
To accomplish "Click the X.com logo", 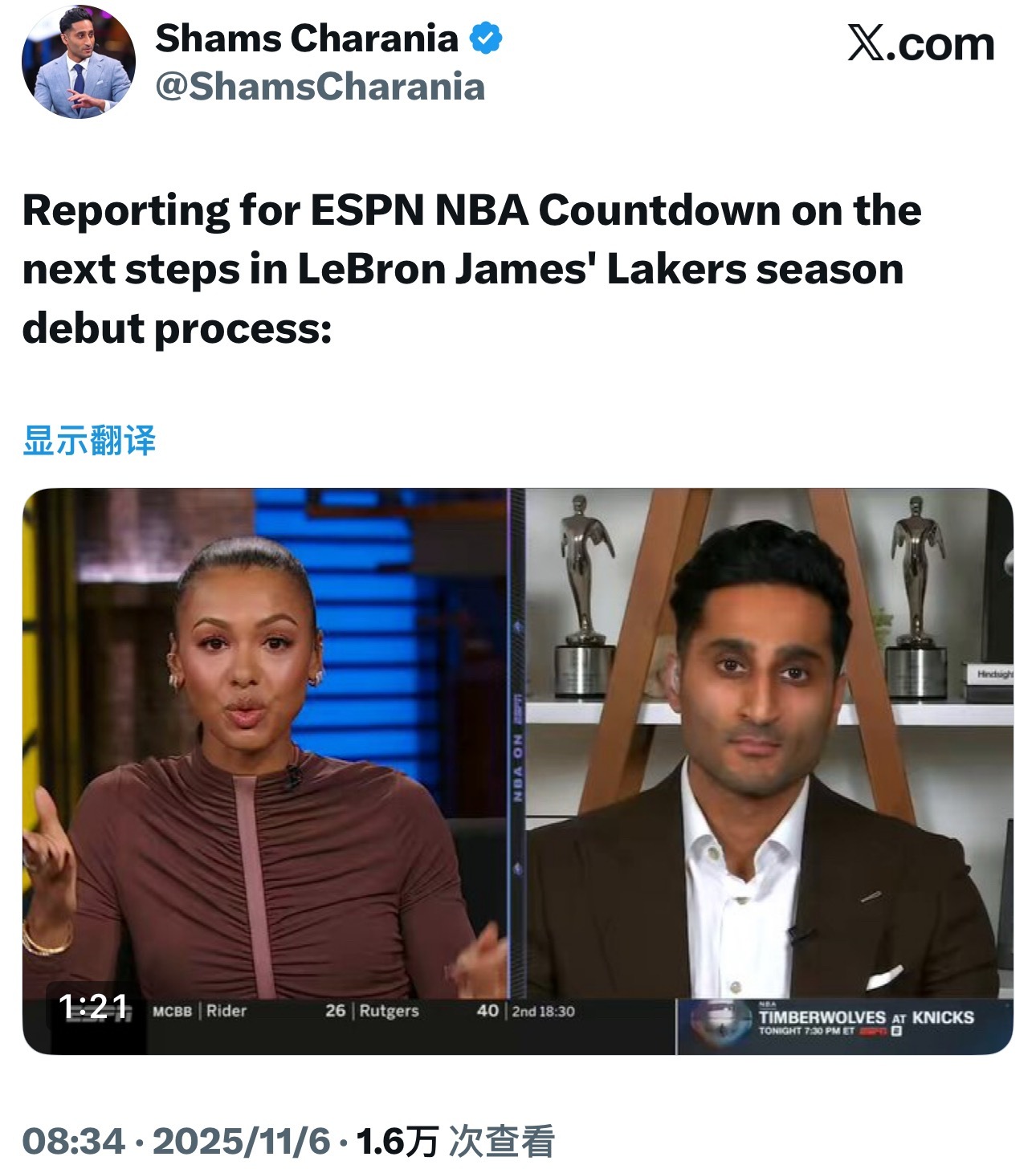I will 918,44.
